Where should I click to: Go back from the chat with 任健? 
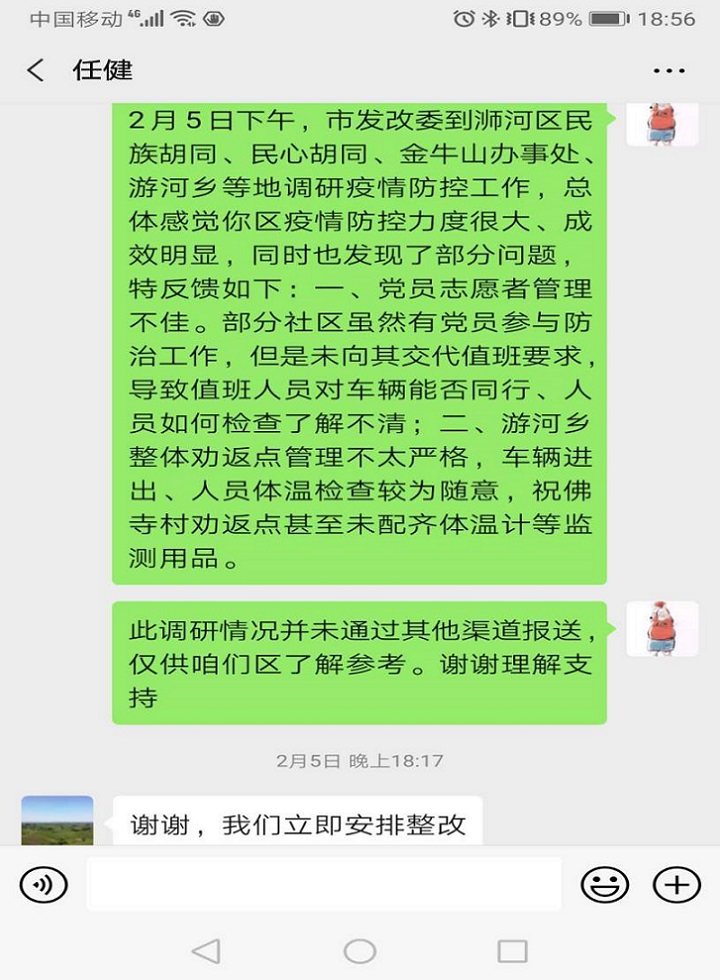click(36, 70)
